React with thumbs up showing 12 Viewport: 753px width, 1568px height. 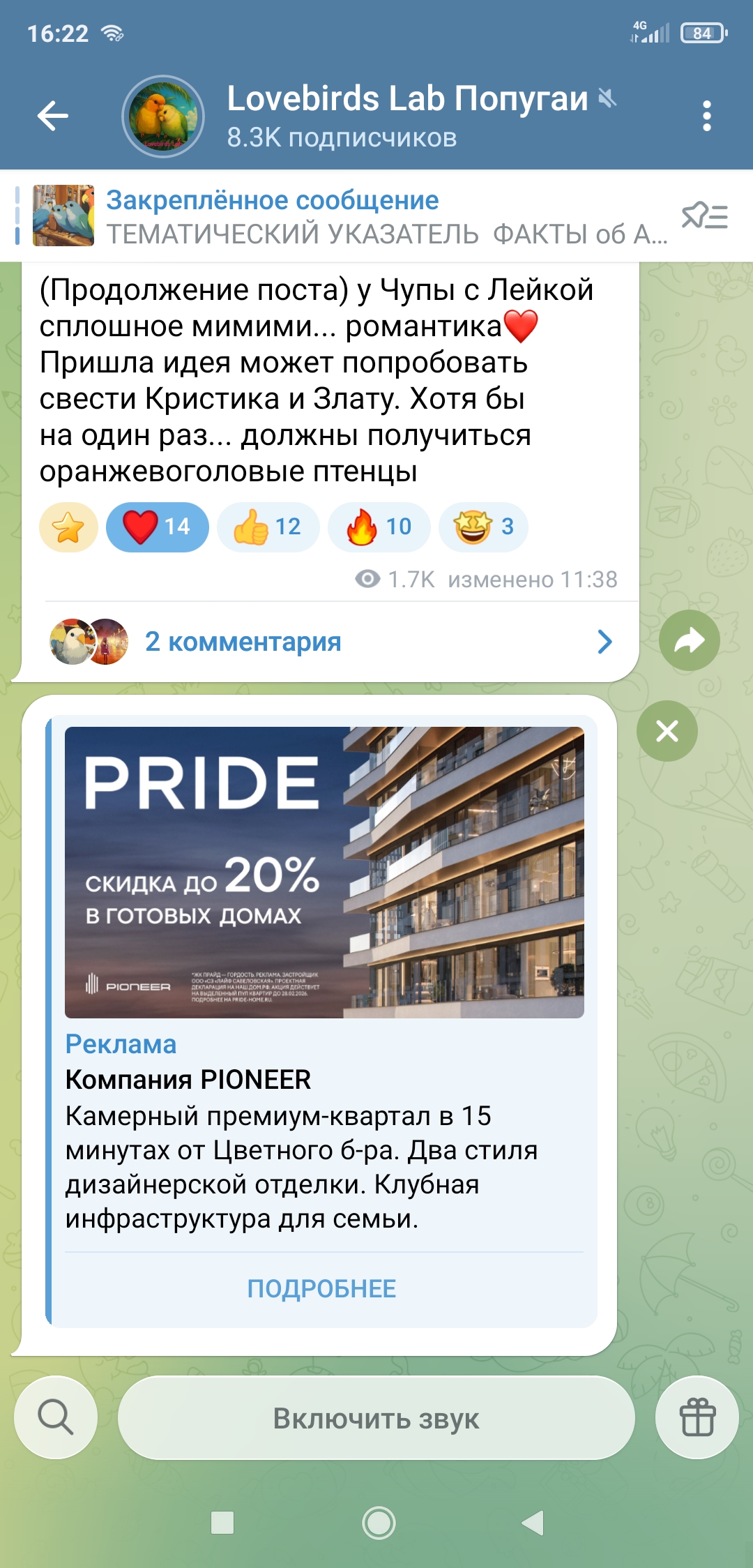(x=268, y=527)
